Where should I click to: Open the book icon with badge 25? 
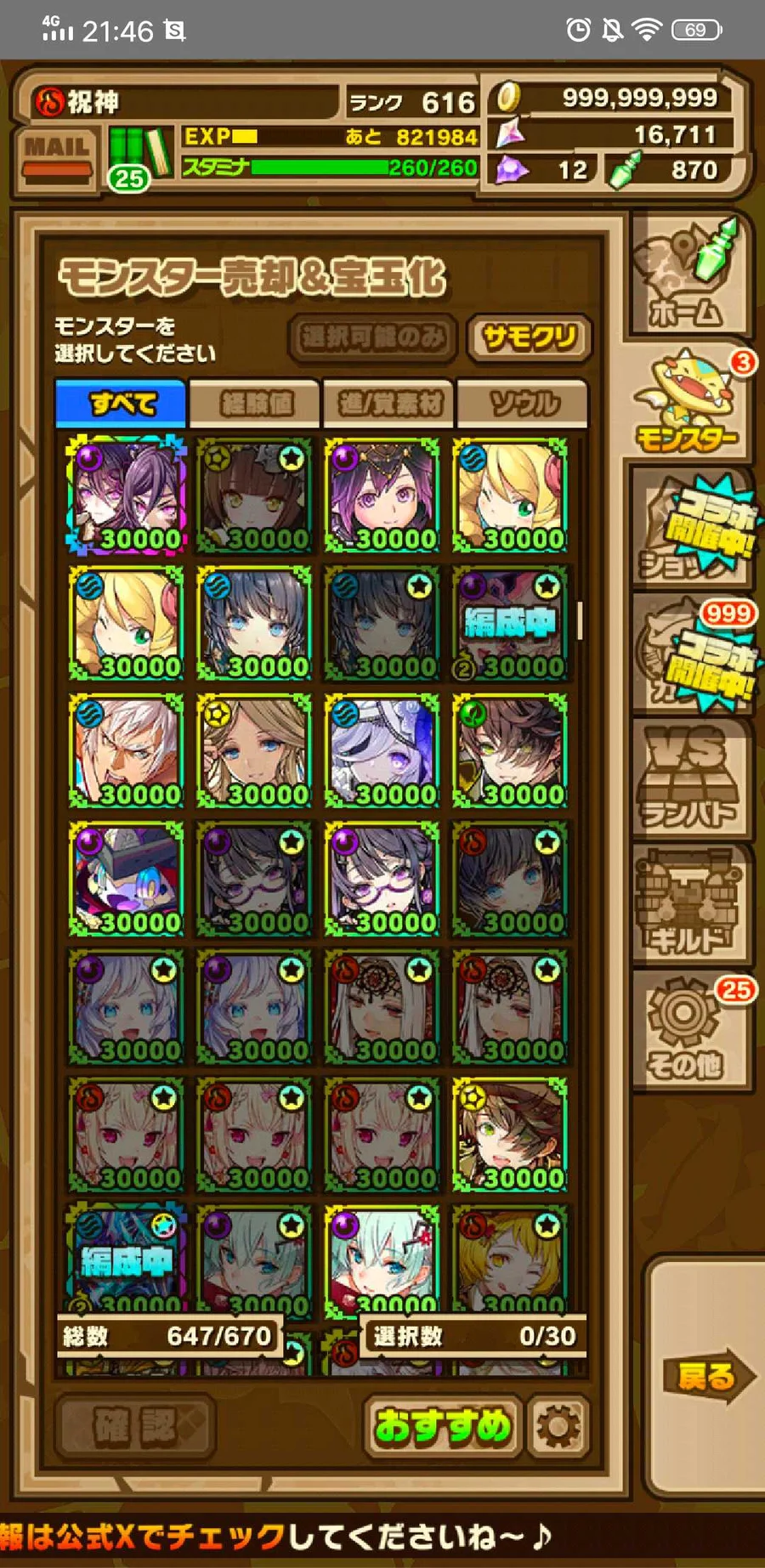click(x=138, y=156)
